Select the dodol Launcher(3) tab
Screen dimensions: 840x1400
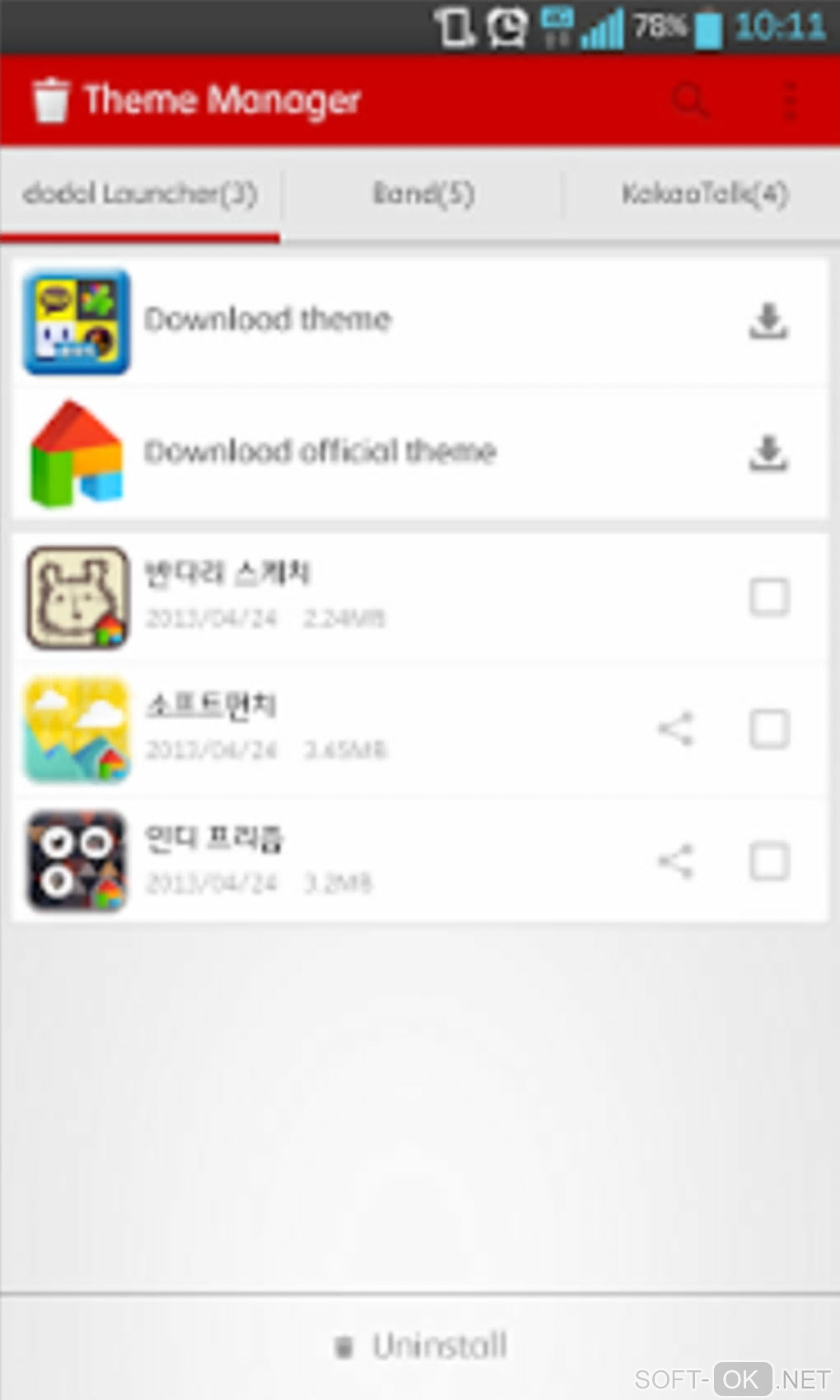tap(140, 194)
